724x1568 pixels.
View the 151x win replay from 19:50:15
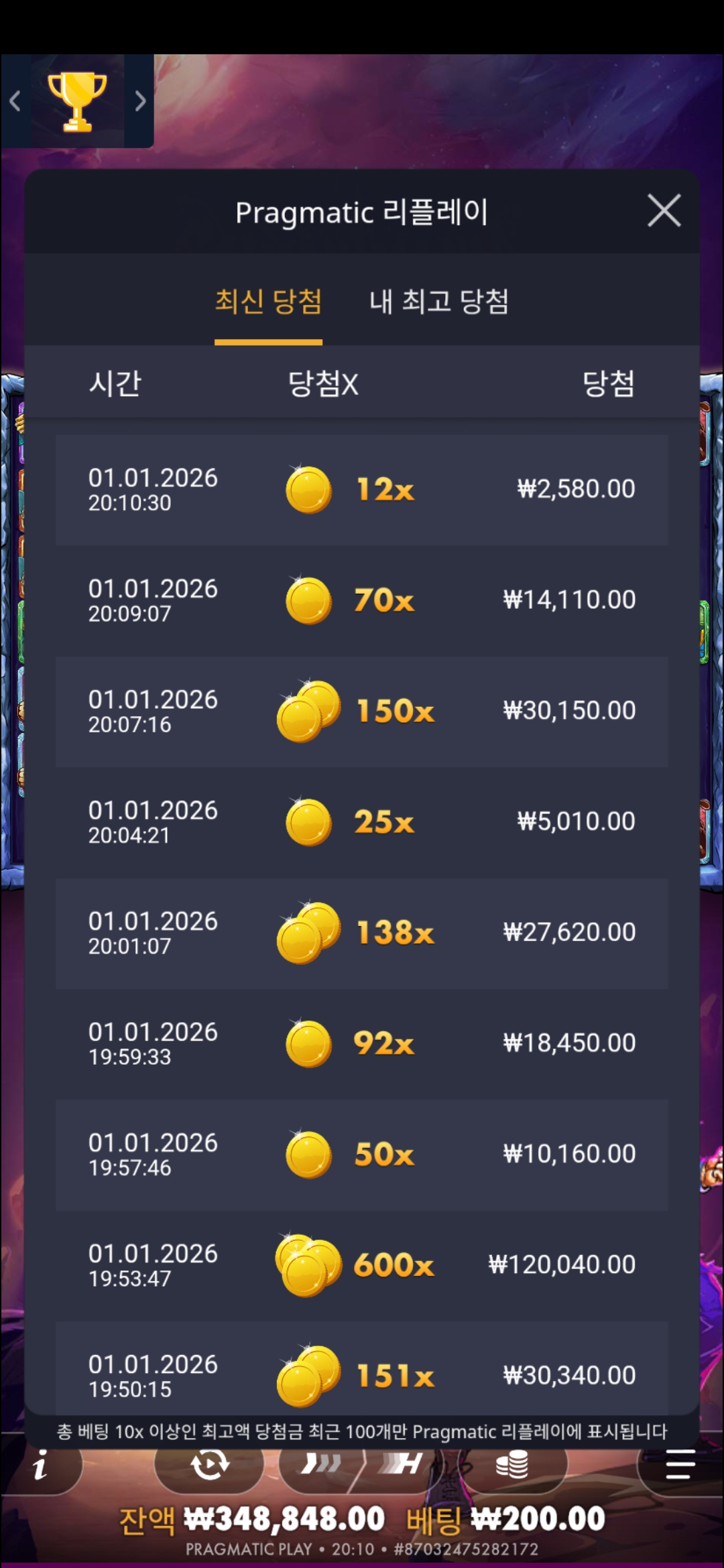click(x=361, y=1376)
